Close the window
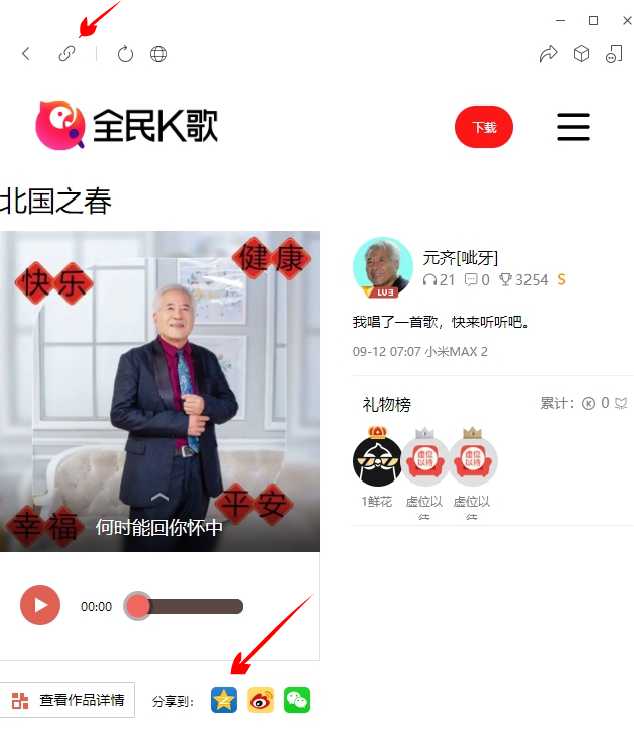The height and width of the screenshot is (752, 634). 622,20
